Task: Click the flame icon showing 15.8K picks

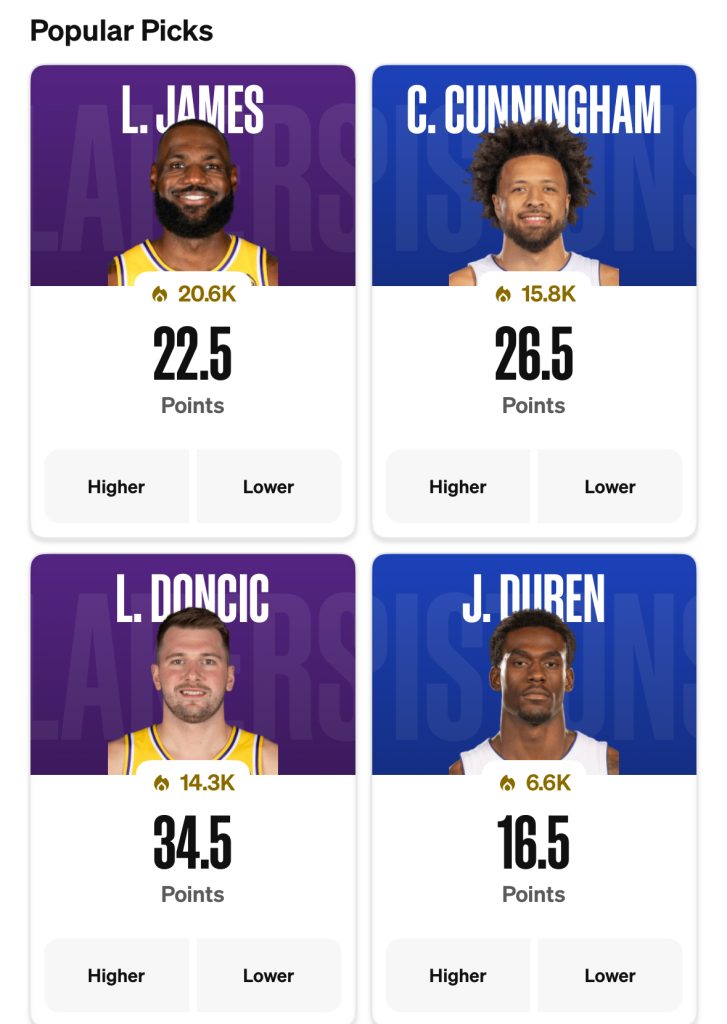Action: tap(500, 293)
